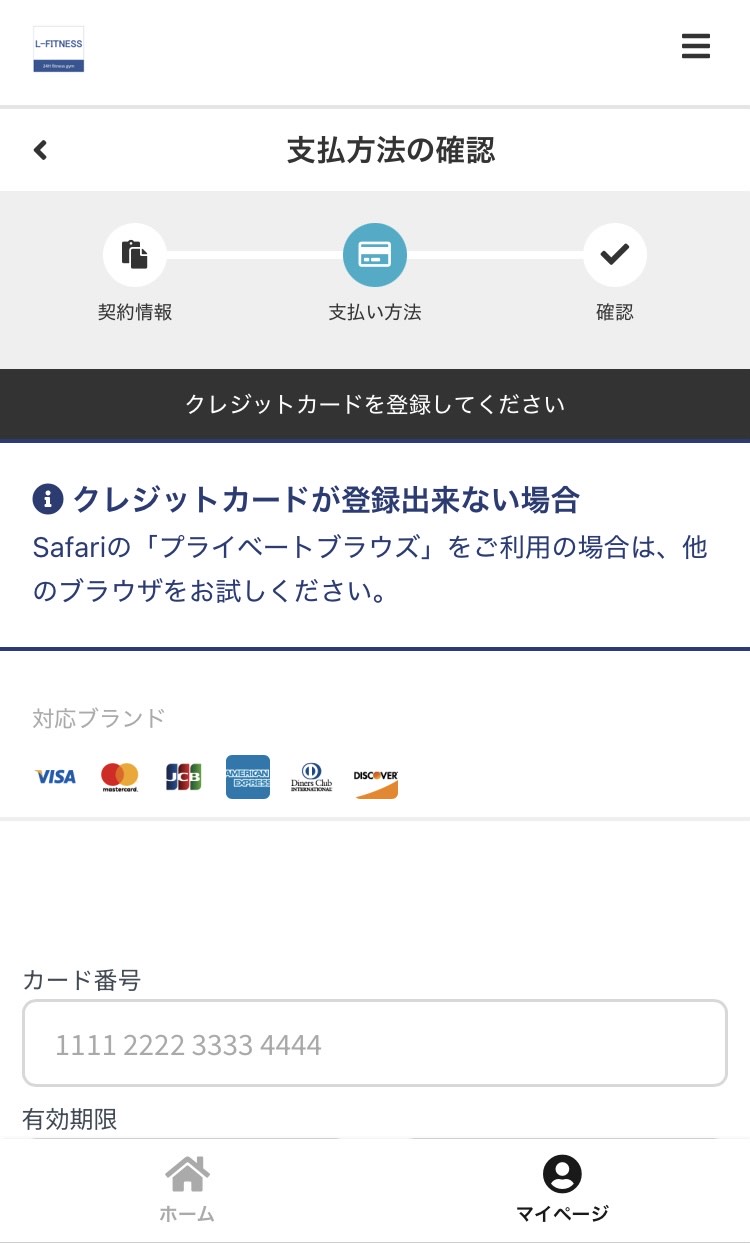
Task: Open the hamburger menu
Action: coord(695,47)
